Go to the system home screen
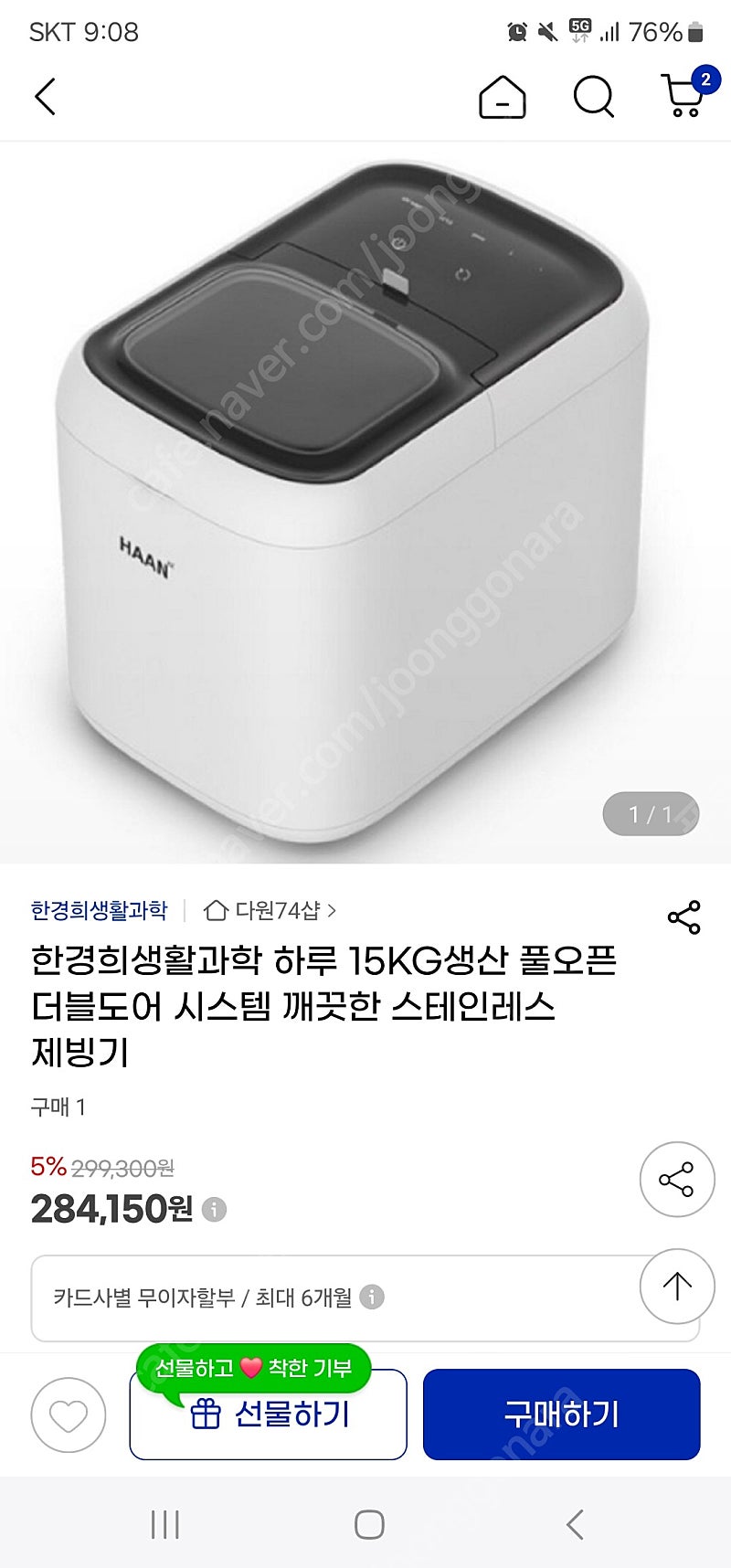Image resolution: width=731 pixels, height=1568 pixels. tap(369, 1524)
